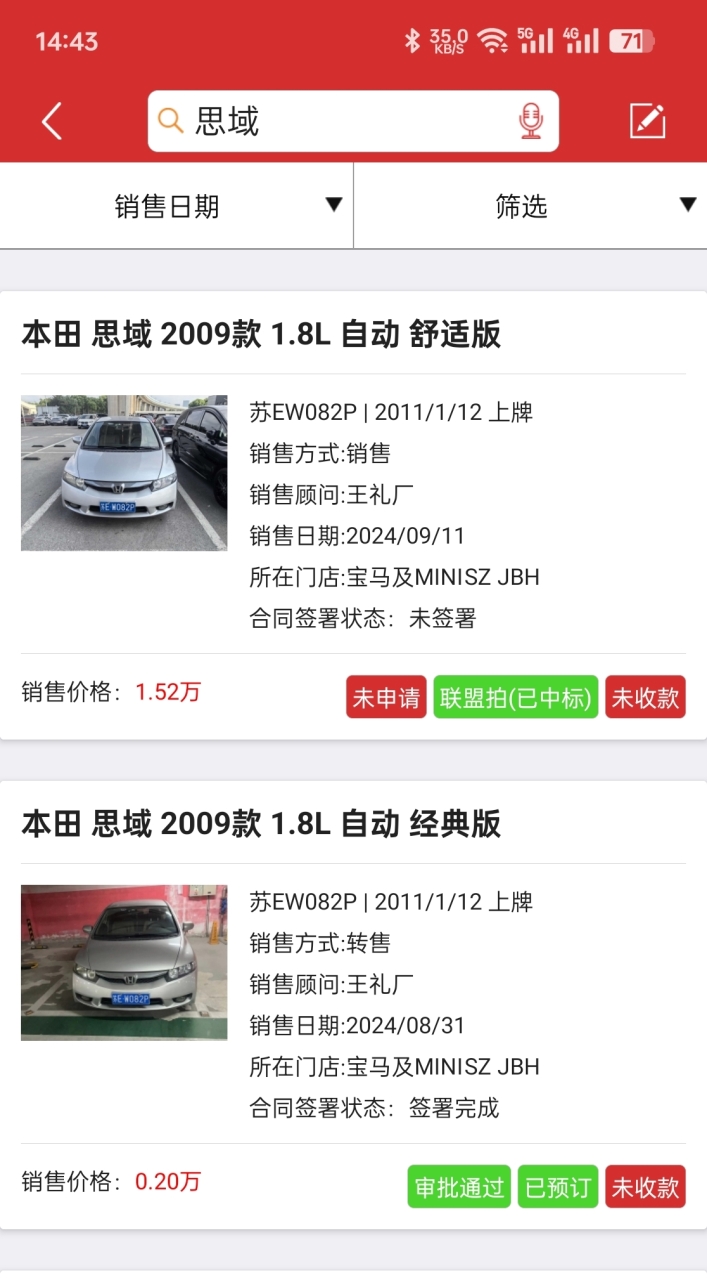
Task: Go back using the top-left arrow
Action: [x=52, y=121]
